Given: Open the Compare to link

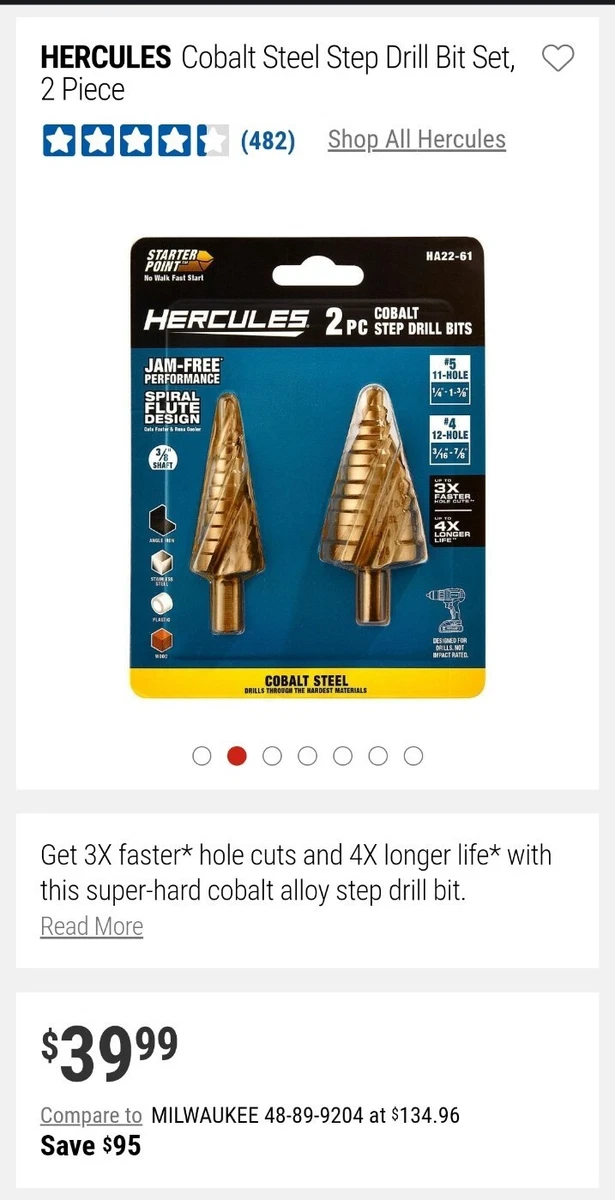Looking at the screenshot, I should (x=91, y=1115).
